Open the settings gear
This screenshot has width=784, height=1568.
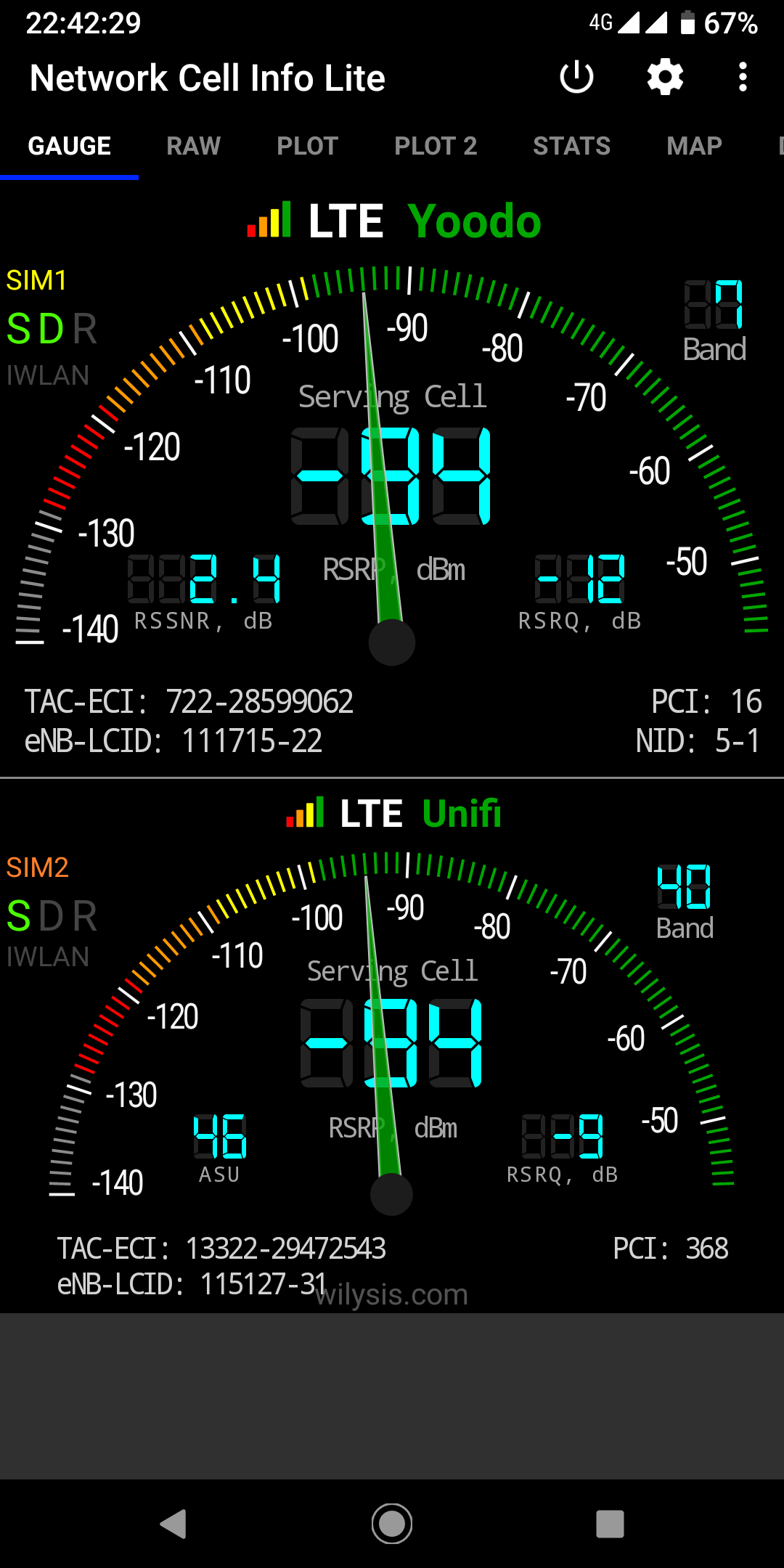pos(666,77)
